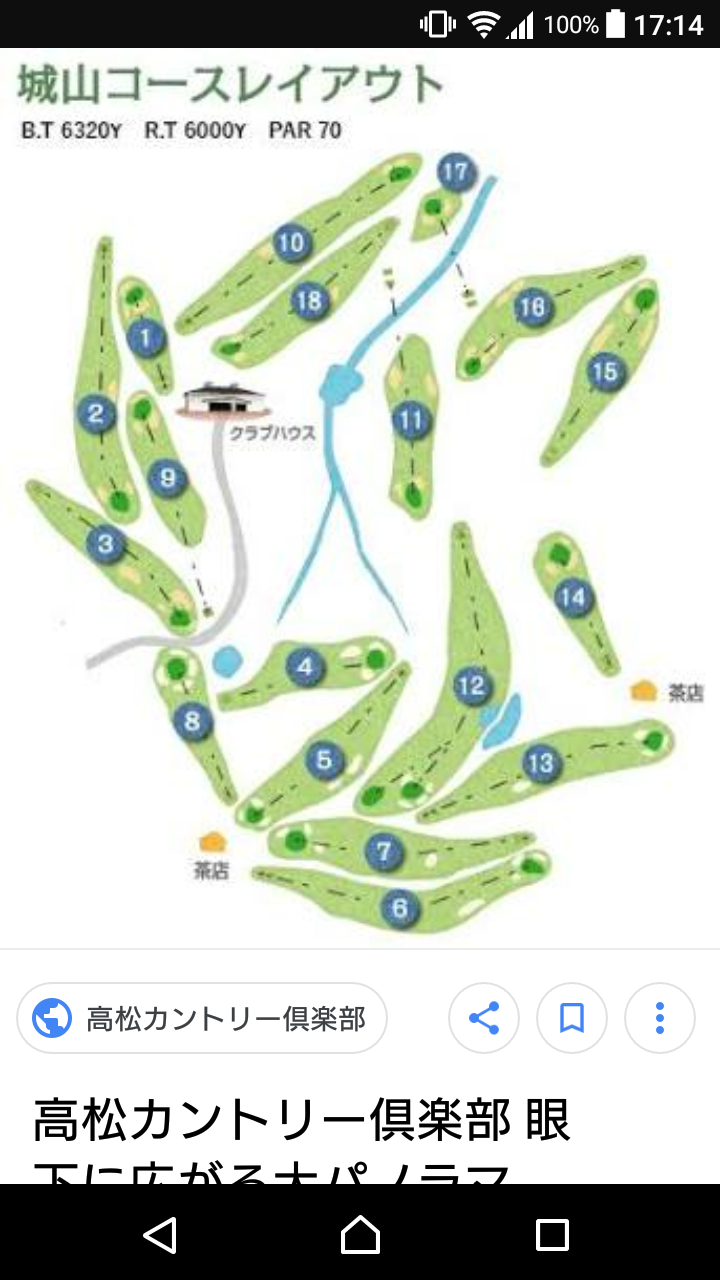This screenshot has width=720, height=1280.
Task: Open the three-dot overflow menu
Action: click(660, 1018)
